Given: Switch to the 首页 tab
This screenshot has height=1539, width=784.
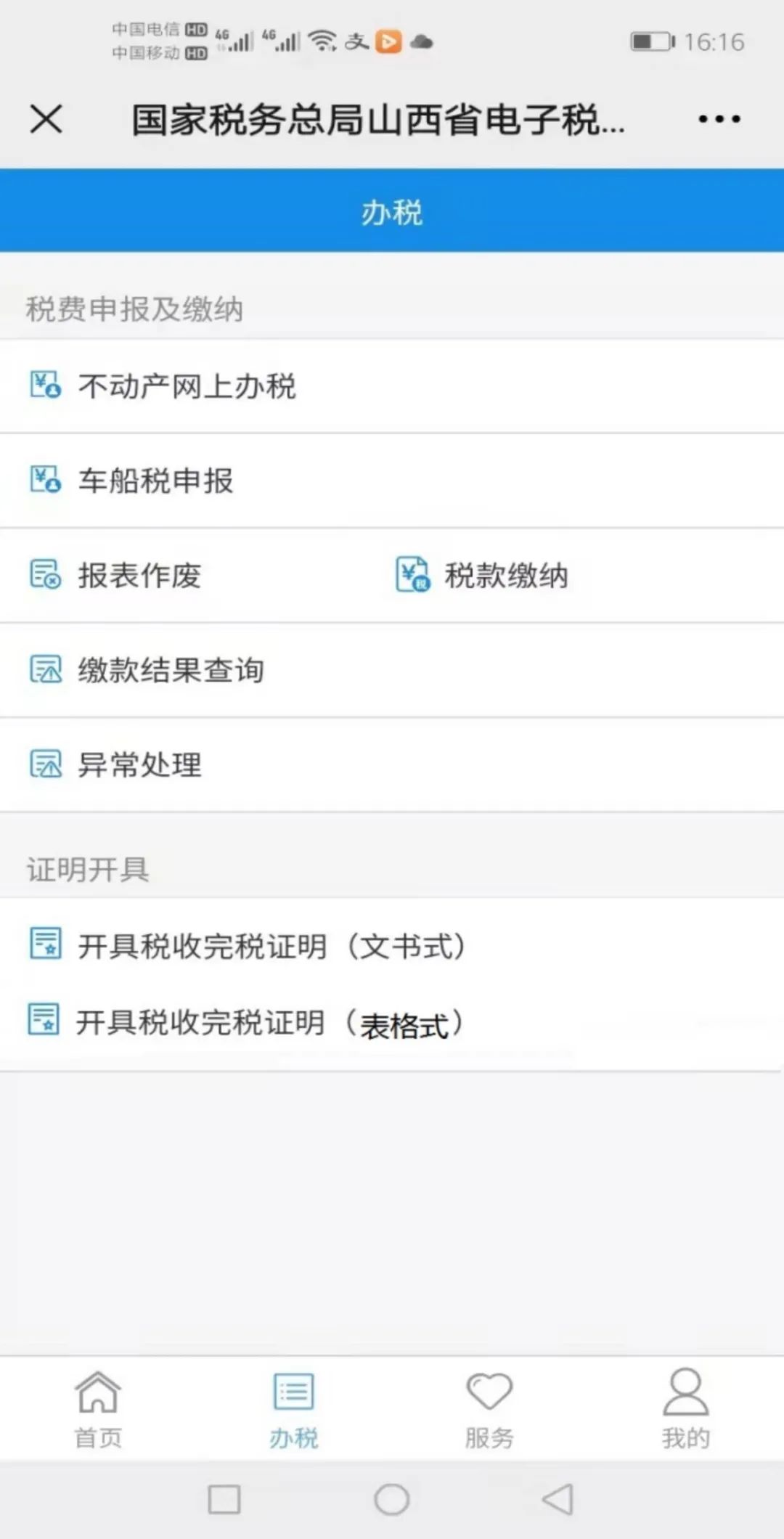Looking at the screenshot, I should tap(98, 1410).
